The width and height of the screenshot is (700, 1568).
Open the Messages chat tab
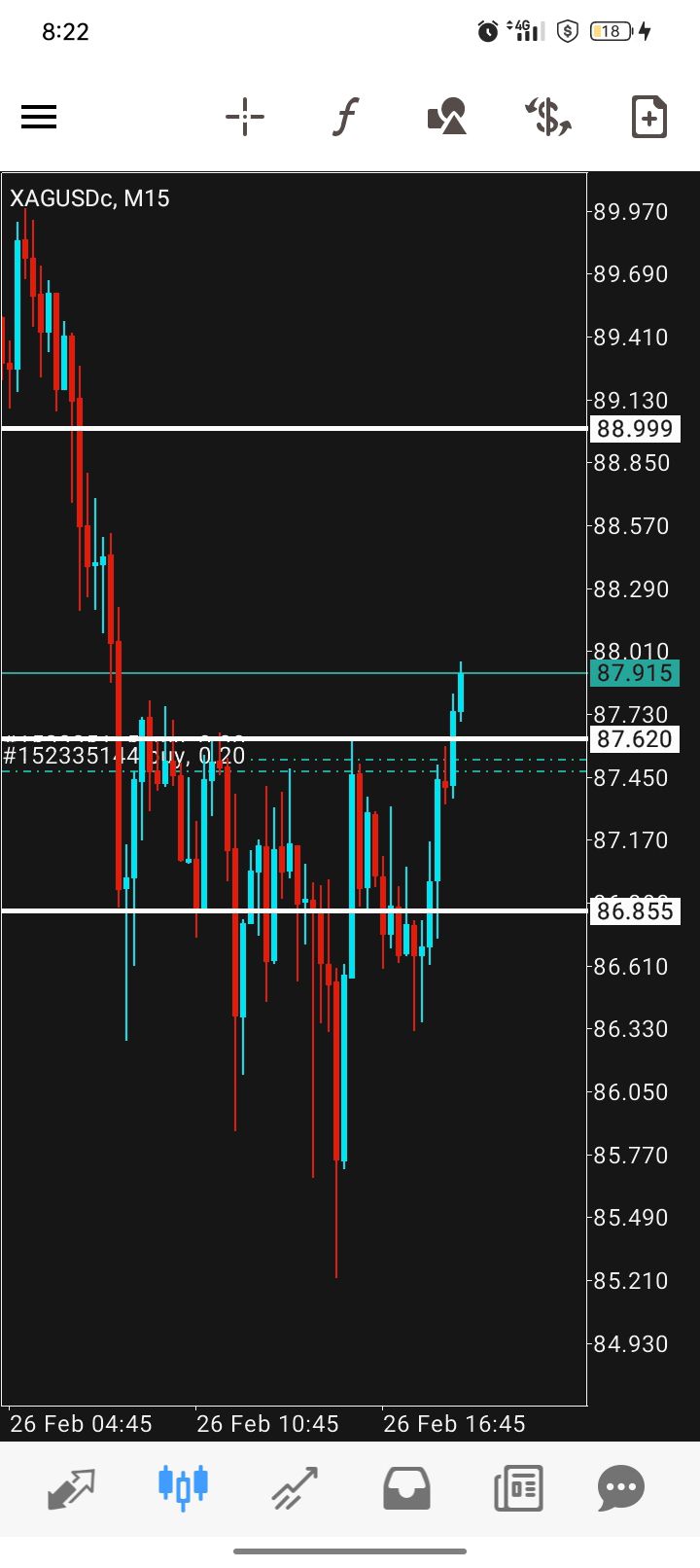(x=621, y=1488)
